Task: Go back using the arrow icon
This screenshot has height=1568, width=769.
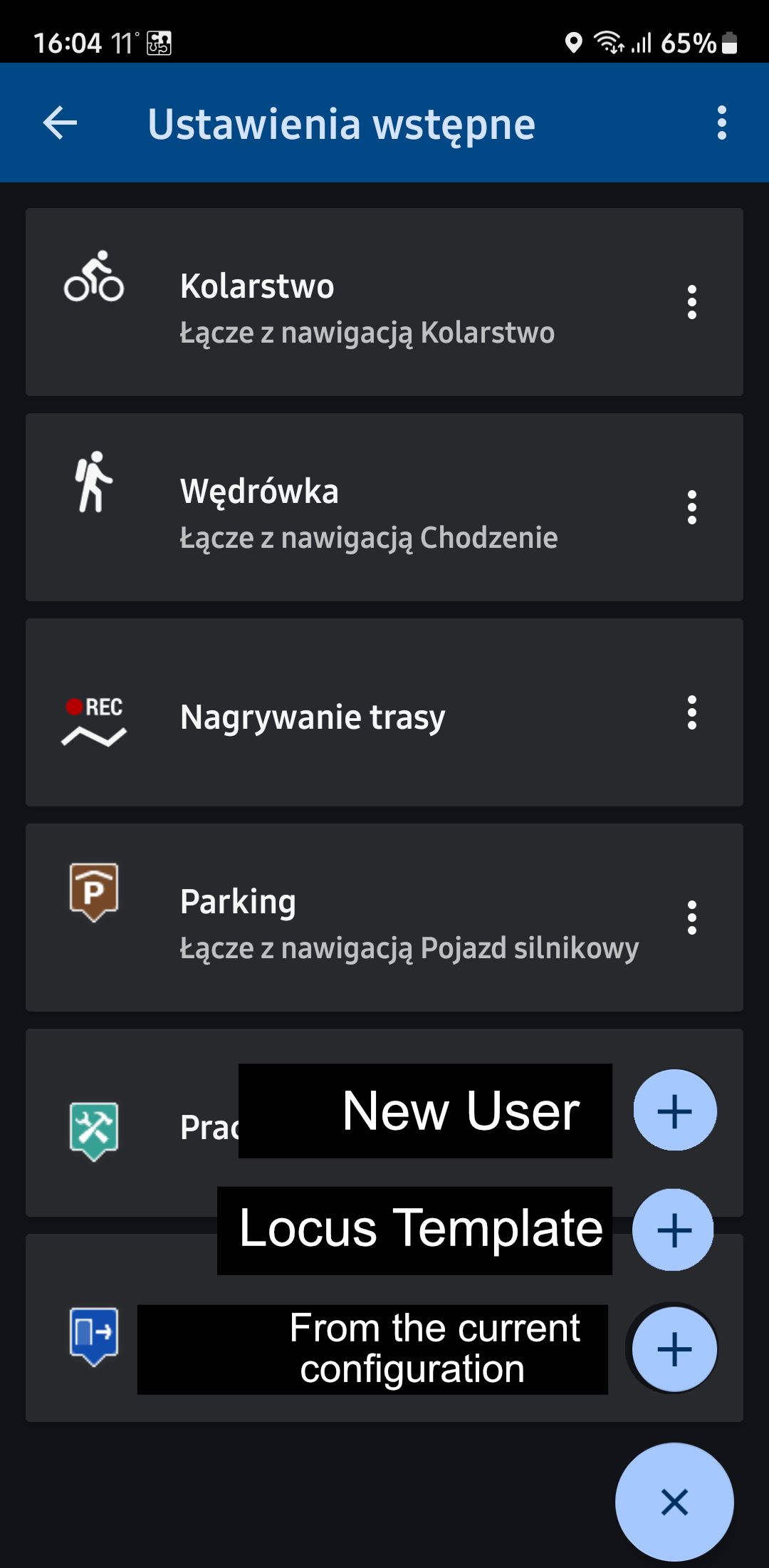Action: 61,123
